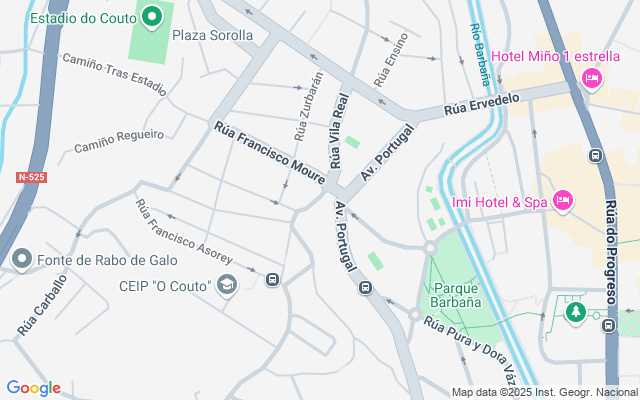Select bus stop on Av. Portugal
Viewport: 640px width, 400px height.
366,288
